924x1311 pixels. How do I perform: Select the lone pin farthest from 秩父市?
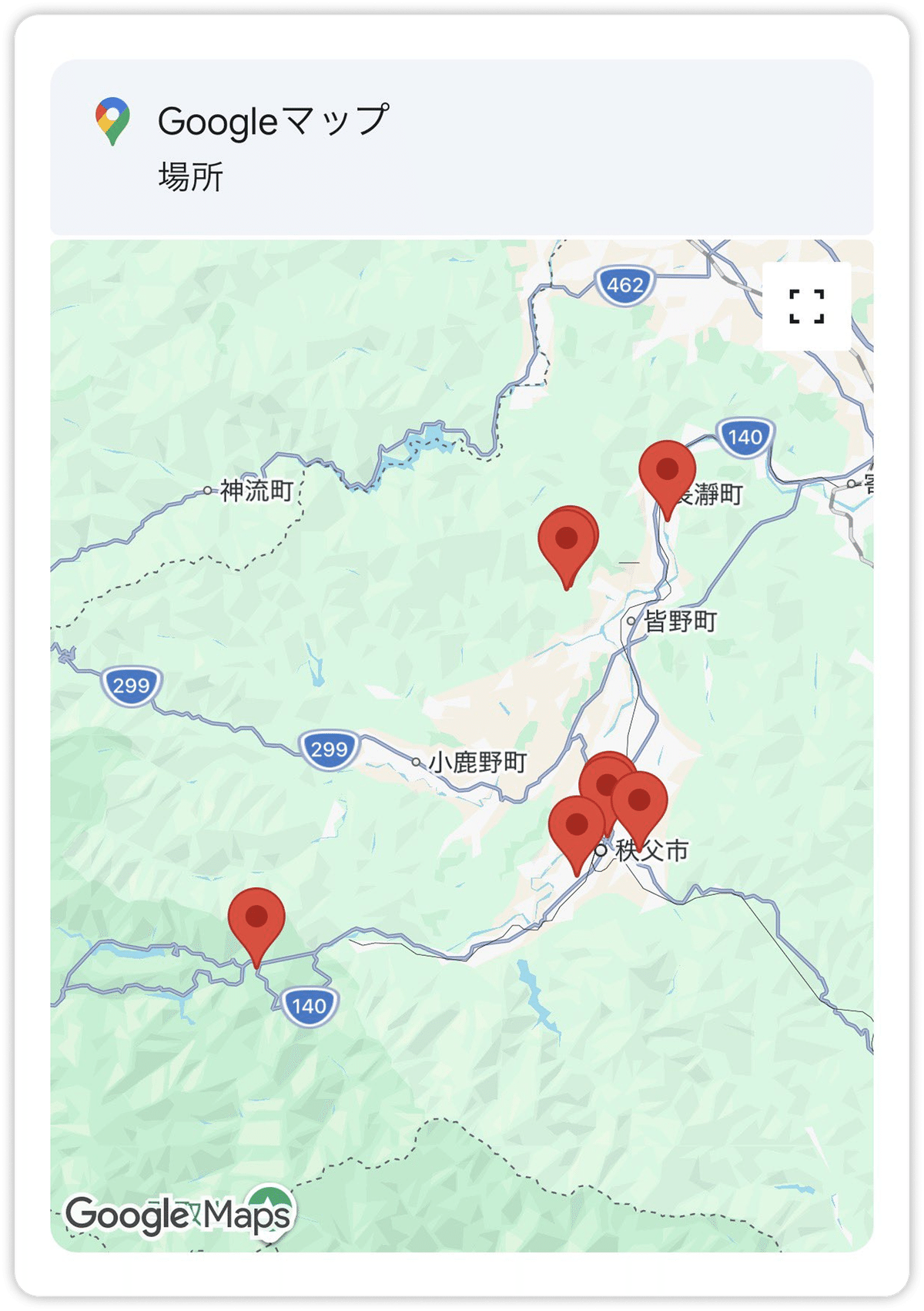tap(256, 918)
